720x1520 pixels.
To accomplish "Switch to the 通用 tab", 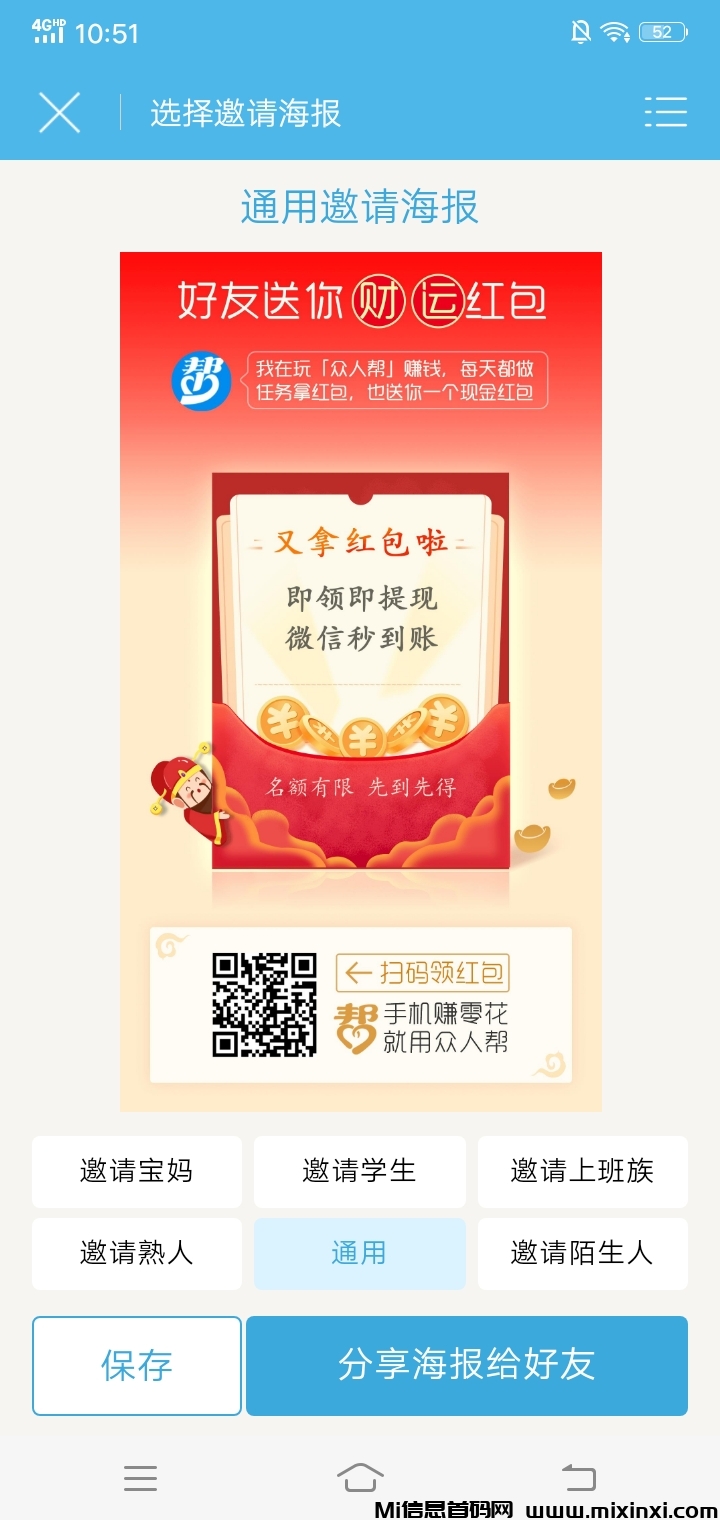I will click(x=360, y=1253).
